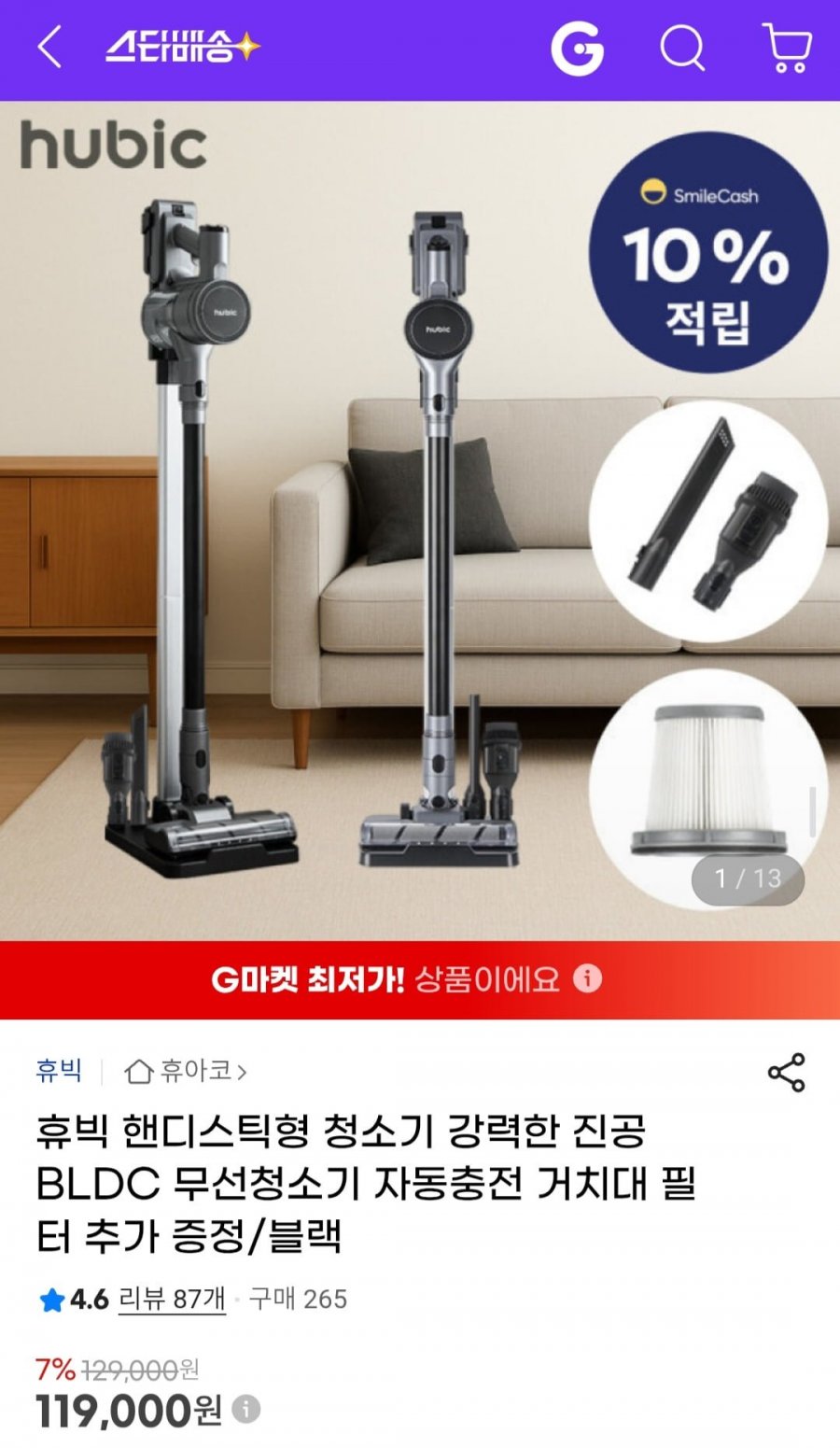Tap the info icon on lowest-price banner
This screenshot has height=1448, width=840.
tap(587, 978)
